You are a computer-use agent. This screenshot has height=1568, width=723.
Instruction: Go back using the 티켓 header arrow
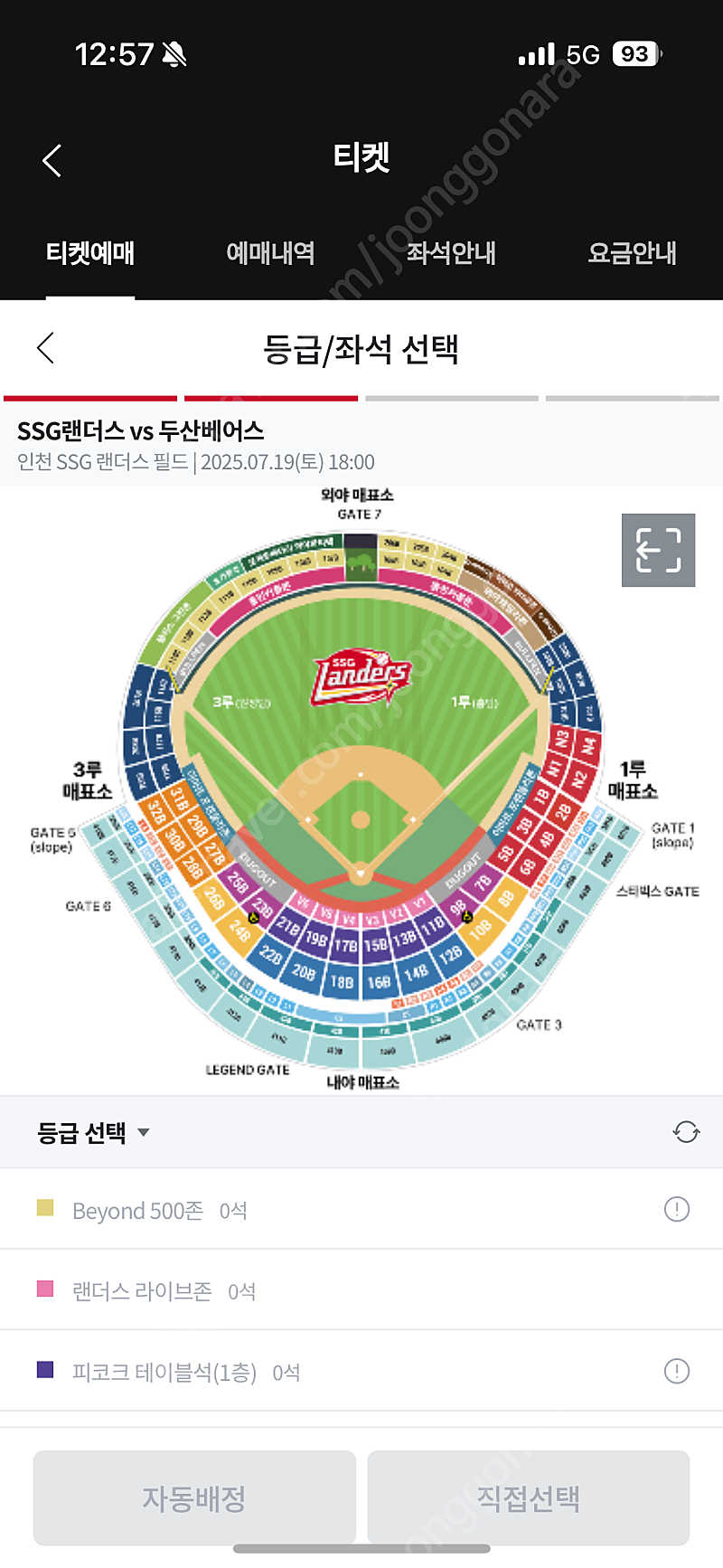pos(52,161)
